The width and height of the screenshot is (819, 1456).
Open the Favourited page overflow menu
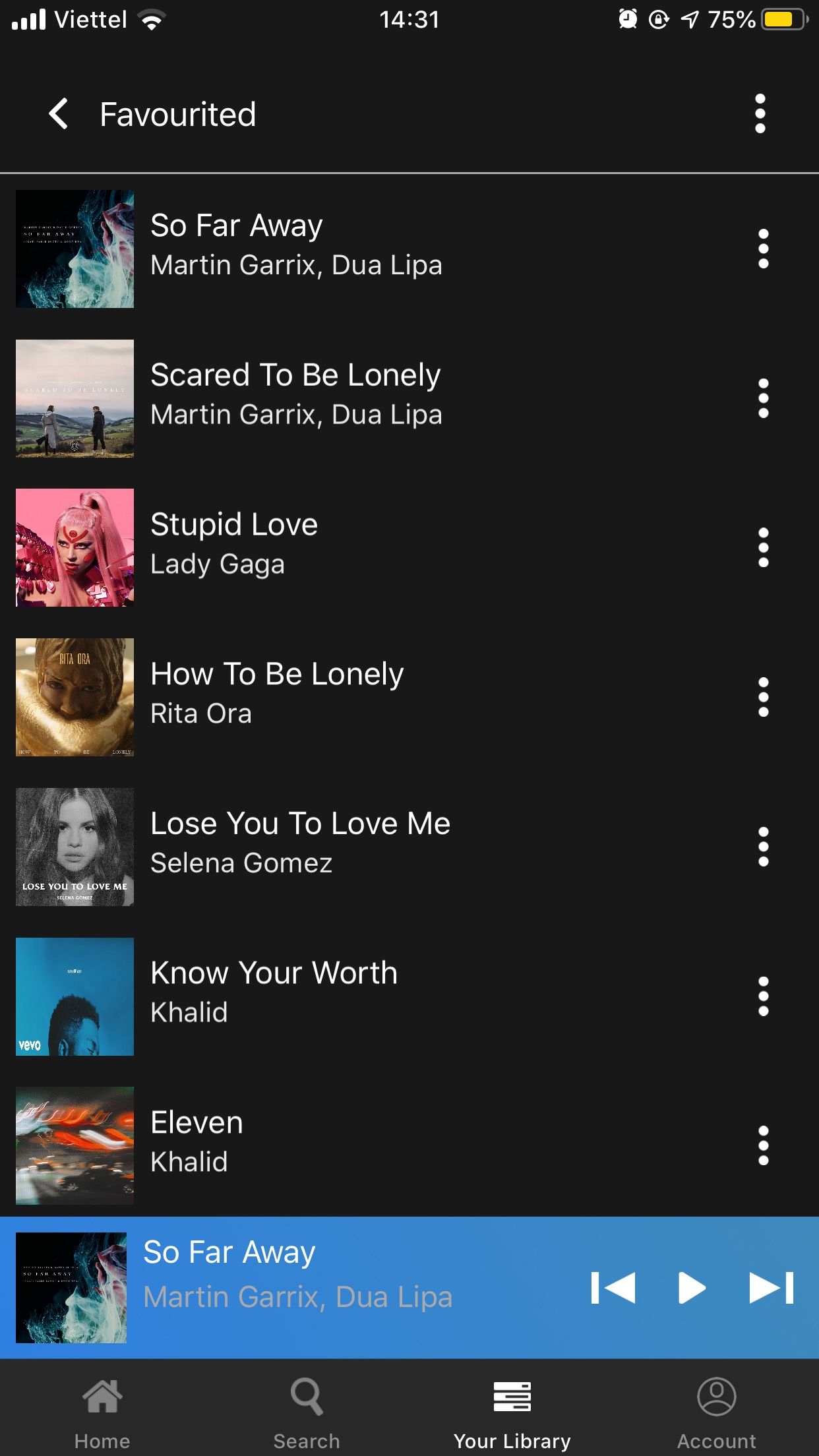[x=760, y=113]
